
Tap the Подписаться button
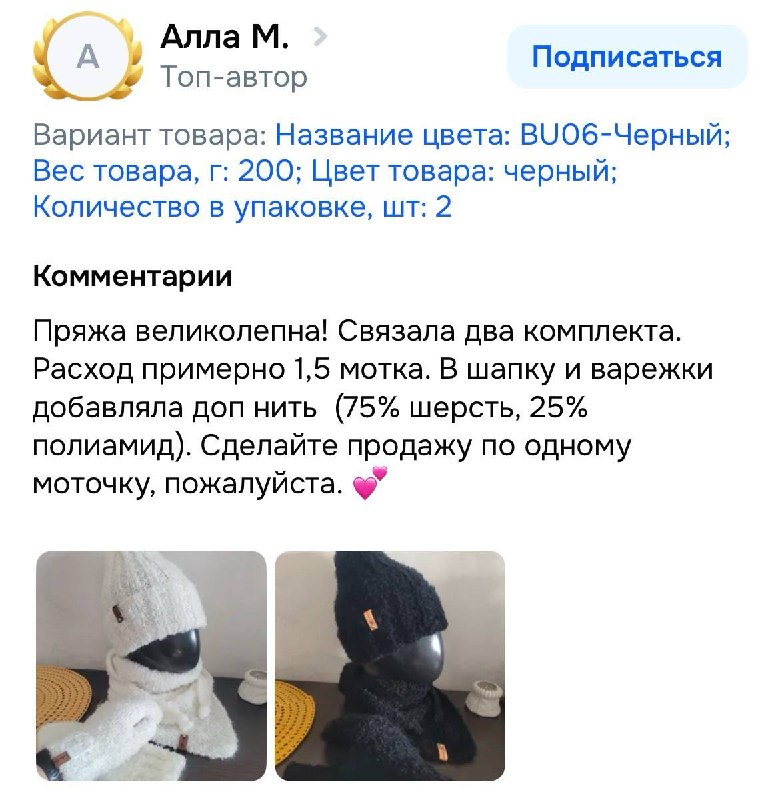(x=626, y=57)
